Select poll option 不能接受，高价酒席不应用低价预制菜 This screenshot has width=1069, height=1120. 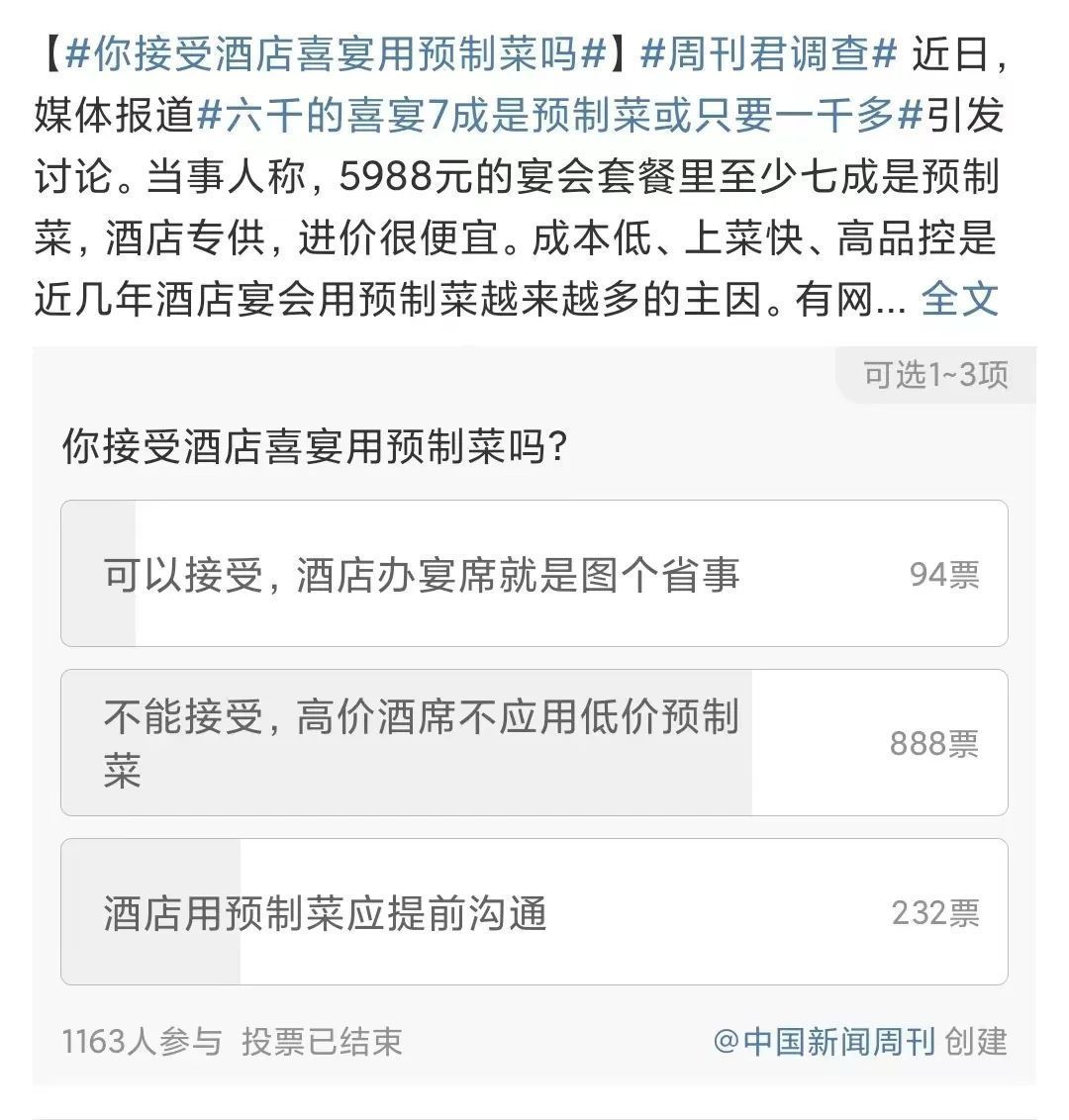click(x=534, y=743)
